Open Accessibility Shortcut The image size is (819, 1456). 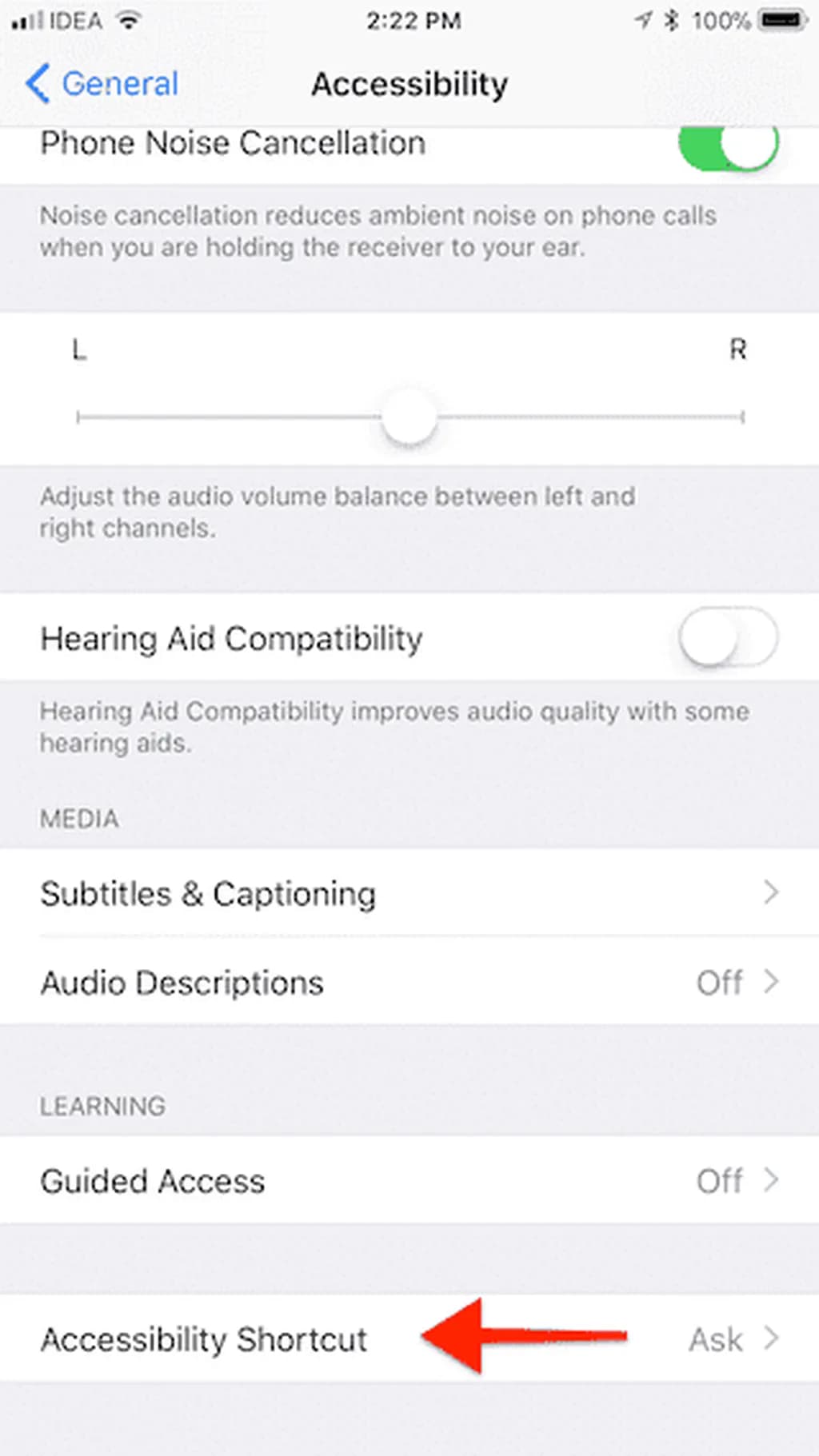(409, 1338)
